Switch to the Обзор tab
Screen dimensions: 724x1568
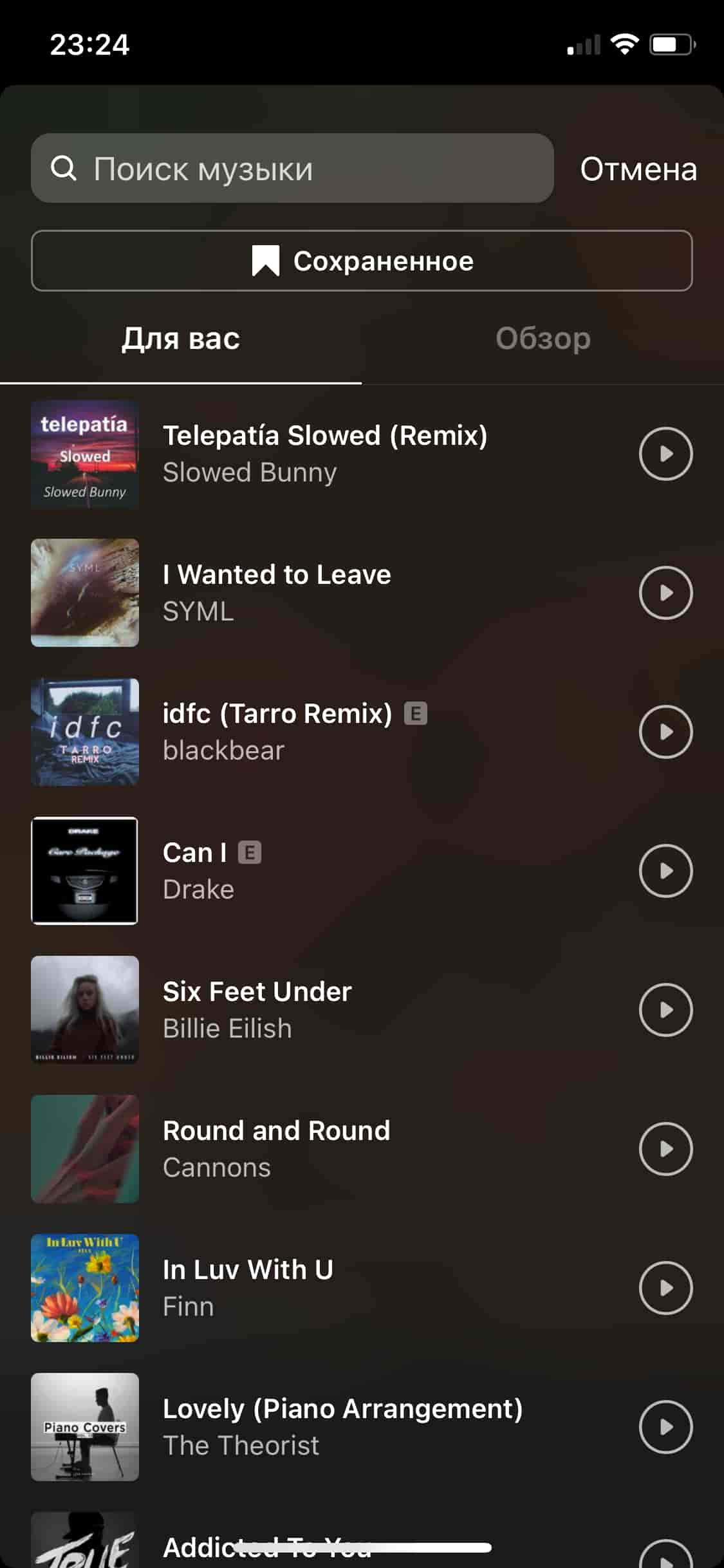coord(543,339)
